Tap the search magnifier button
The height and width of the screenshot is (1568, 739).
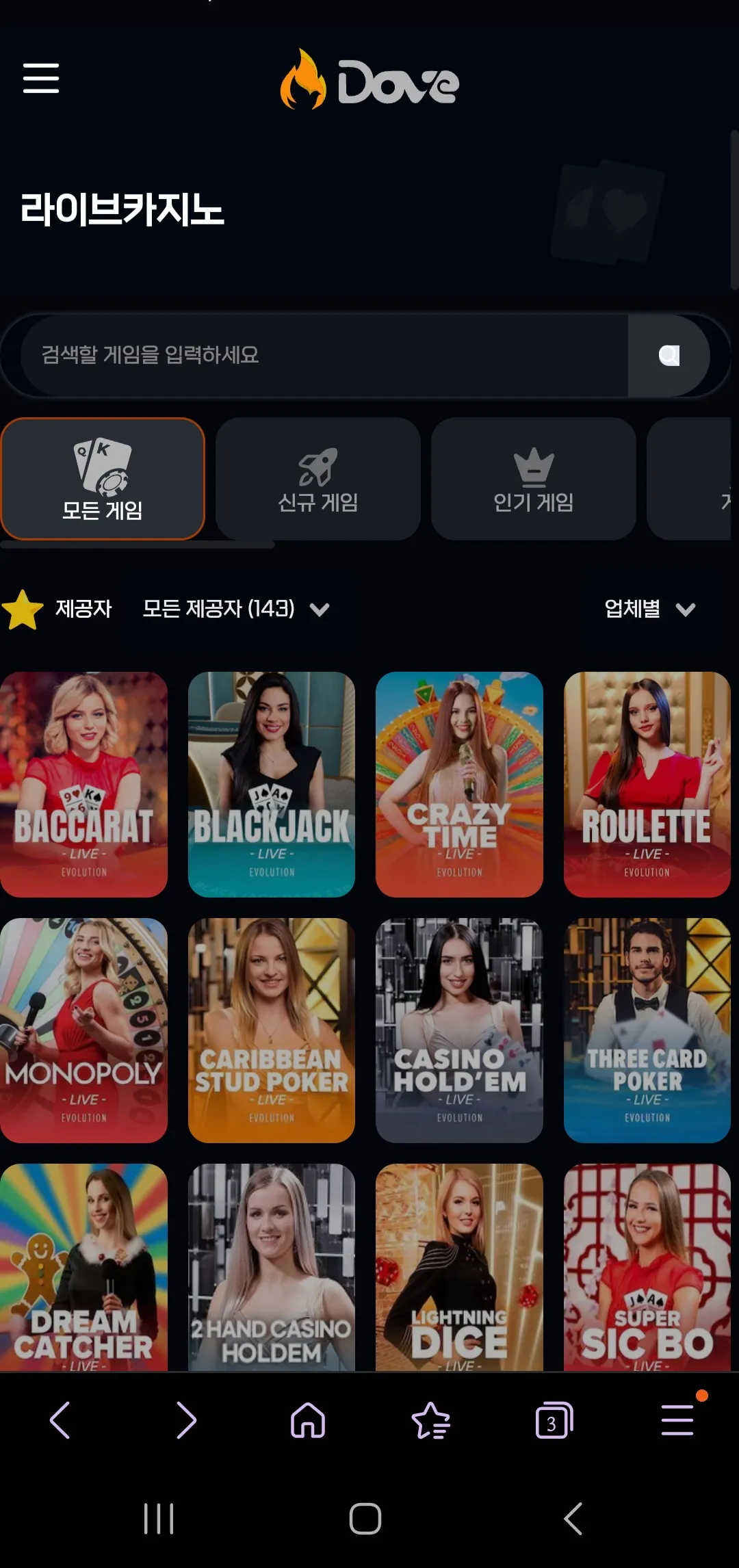(669, 355)
